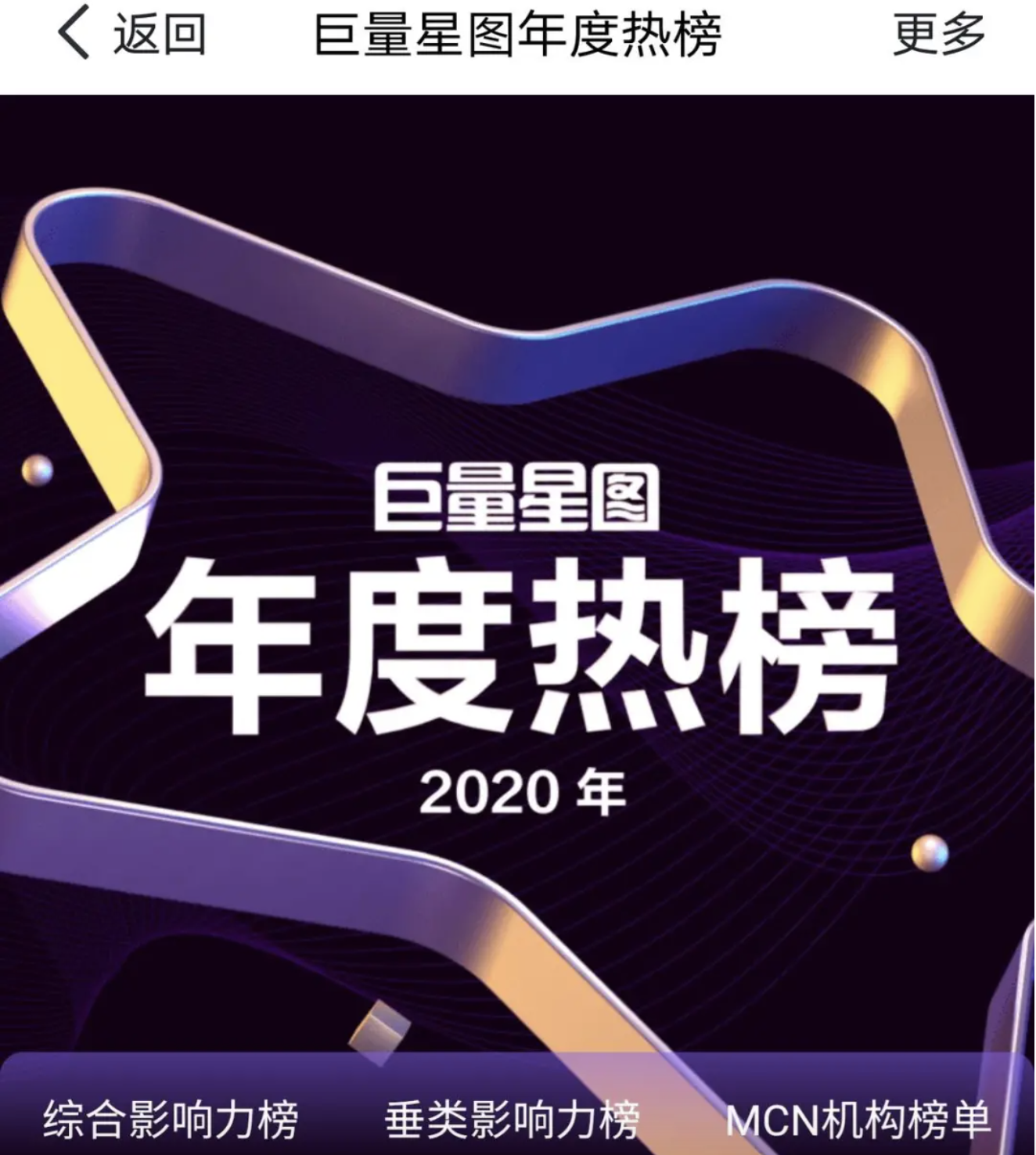This screenshot has width=1036, height=1155.
Task: Switch to 综合影响力榜 tab
Action: (x=171, y=1119)
